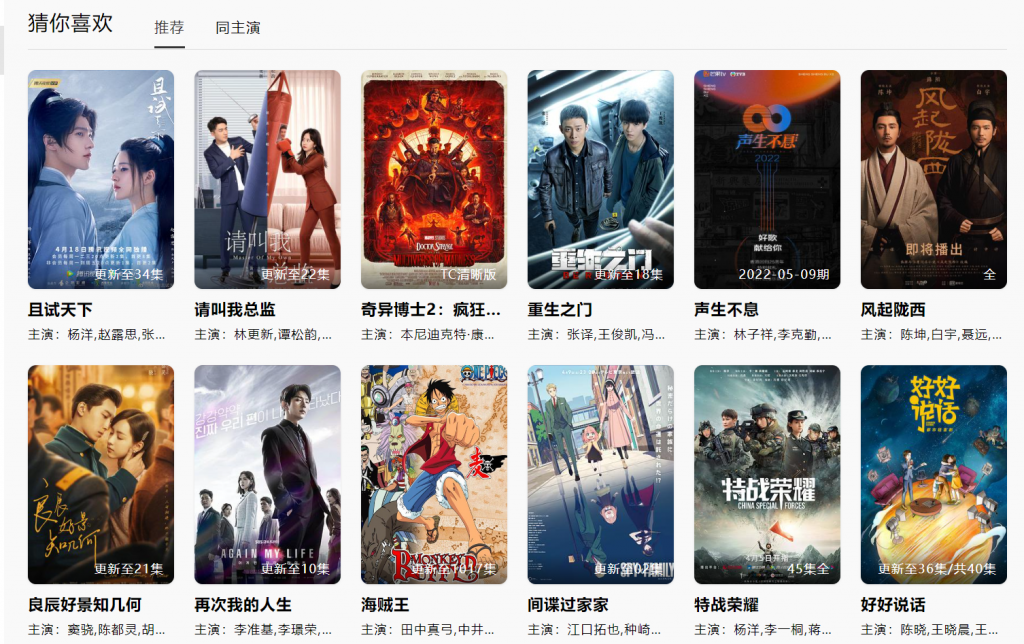
Task: Switch to the 同主演 tab
Action: [238, 28]
